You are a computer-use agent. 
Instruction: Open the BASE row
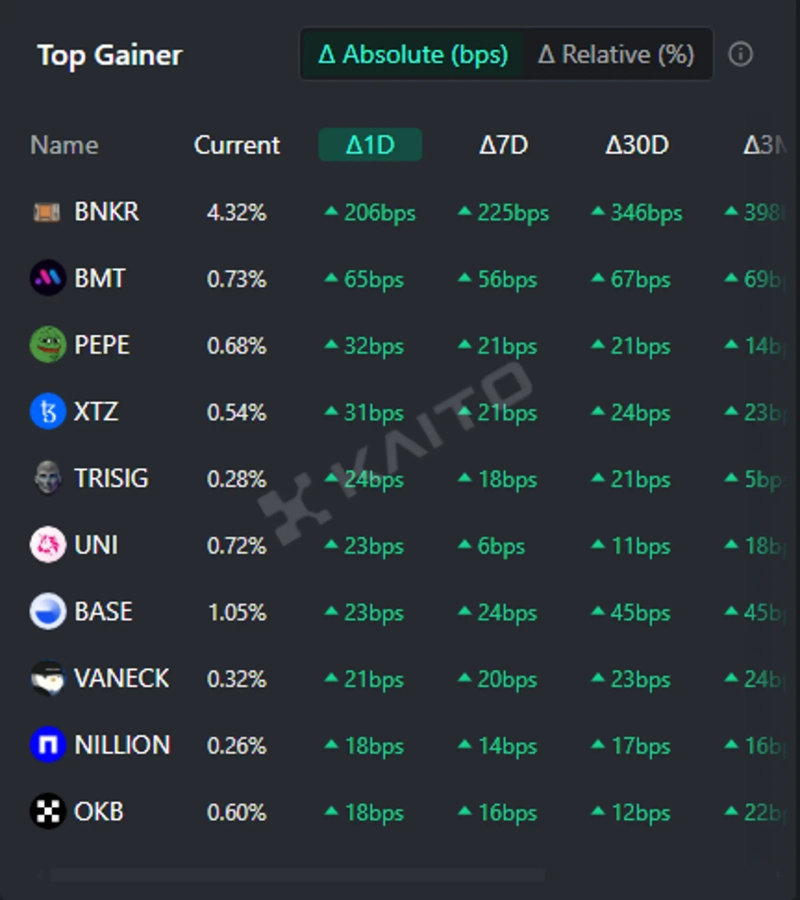[x=103, y=611]
